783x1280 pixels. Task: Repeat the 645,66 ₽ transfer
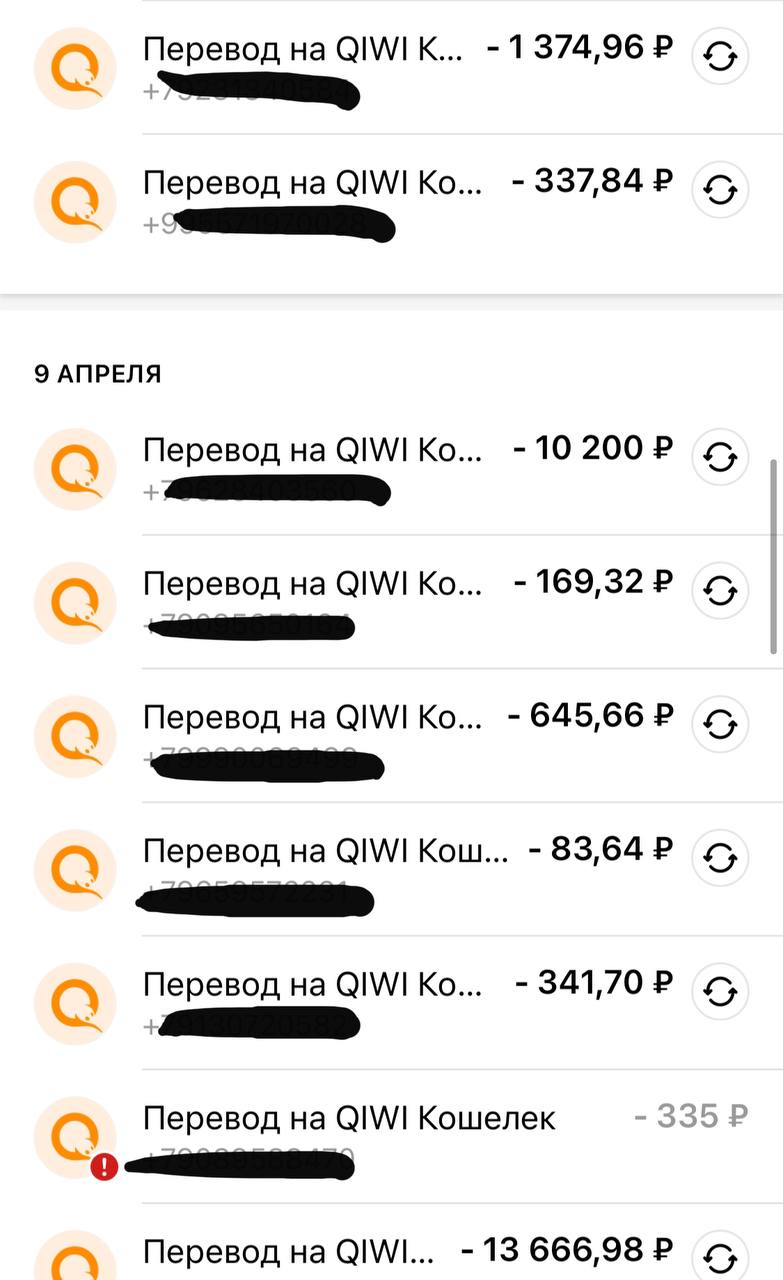point(720,724)
